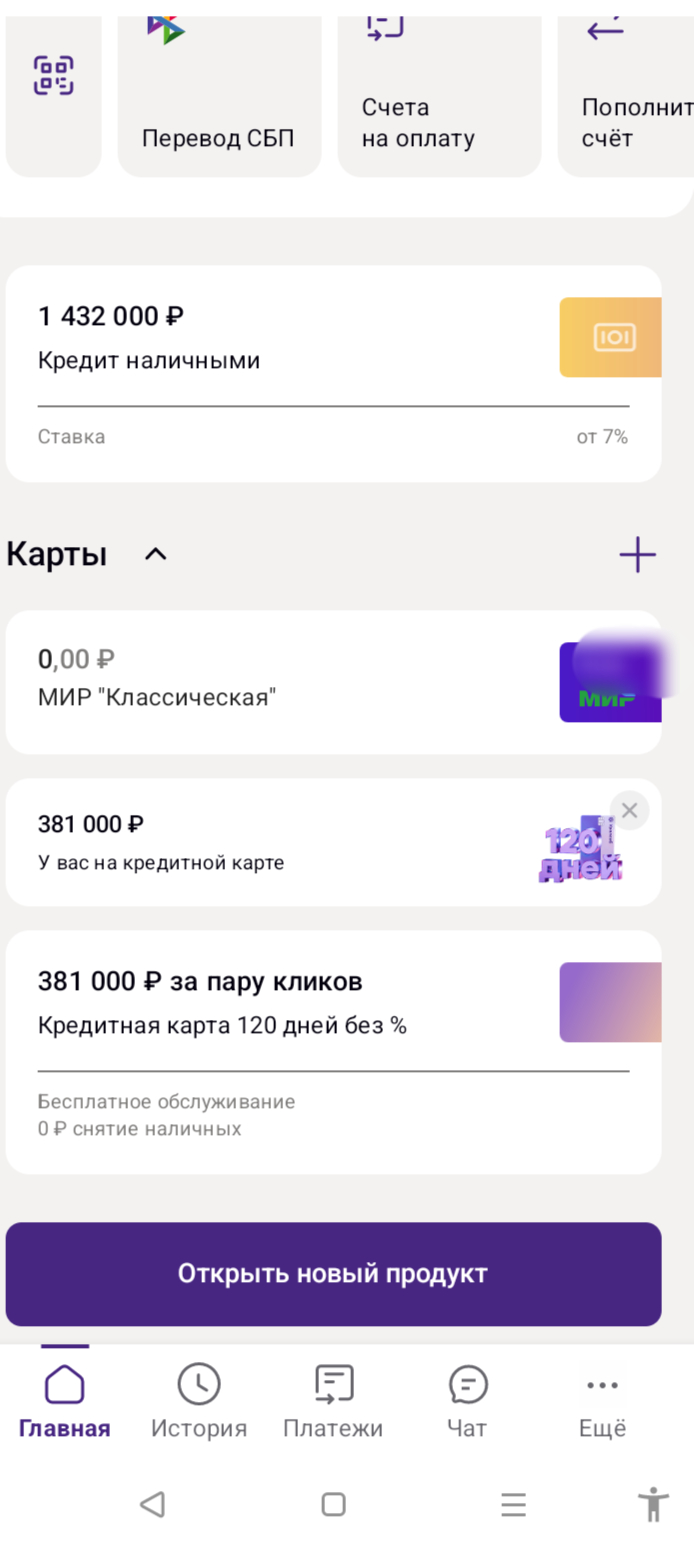Image resolution: width=694 pixels, height=1552 pixels.
Task: Switch to the Платежи tab
Action: [333, 1402]
